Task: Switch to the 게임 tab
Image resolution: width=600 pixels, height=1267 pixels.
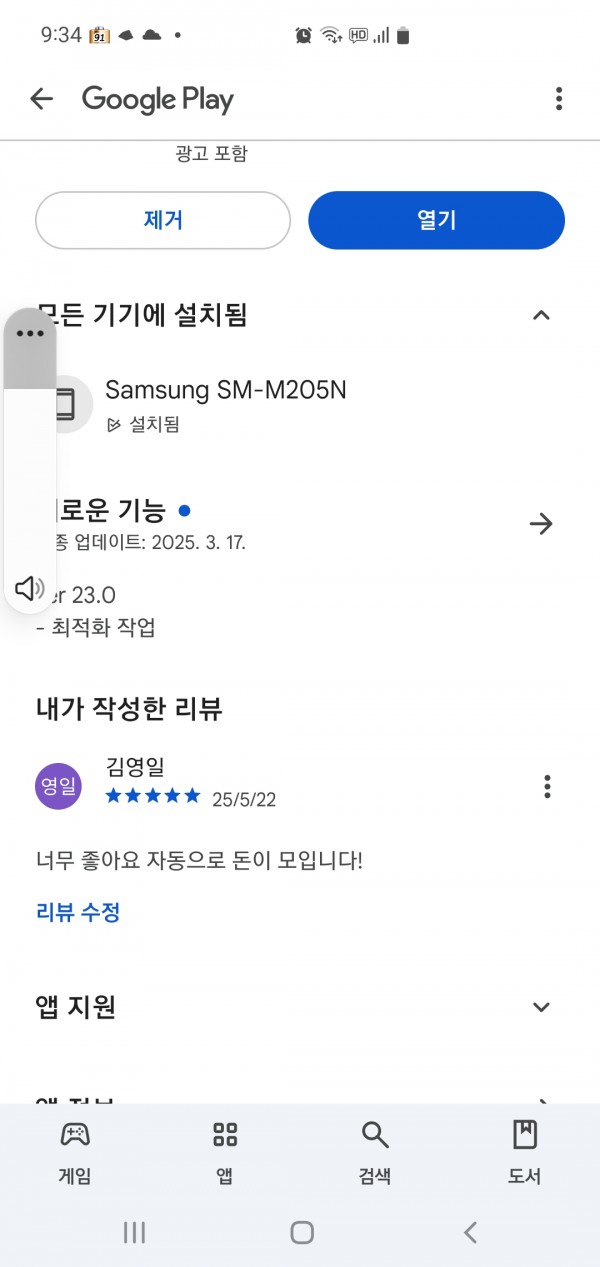Action: [x=75, y=1152]
